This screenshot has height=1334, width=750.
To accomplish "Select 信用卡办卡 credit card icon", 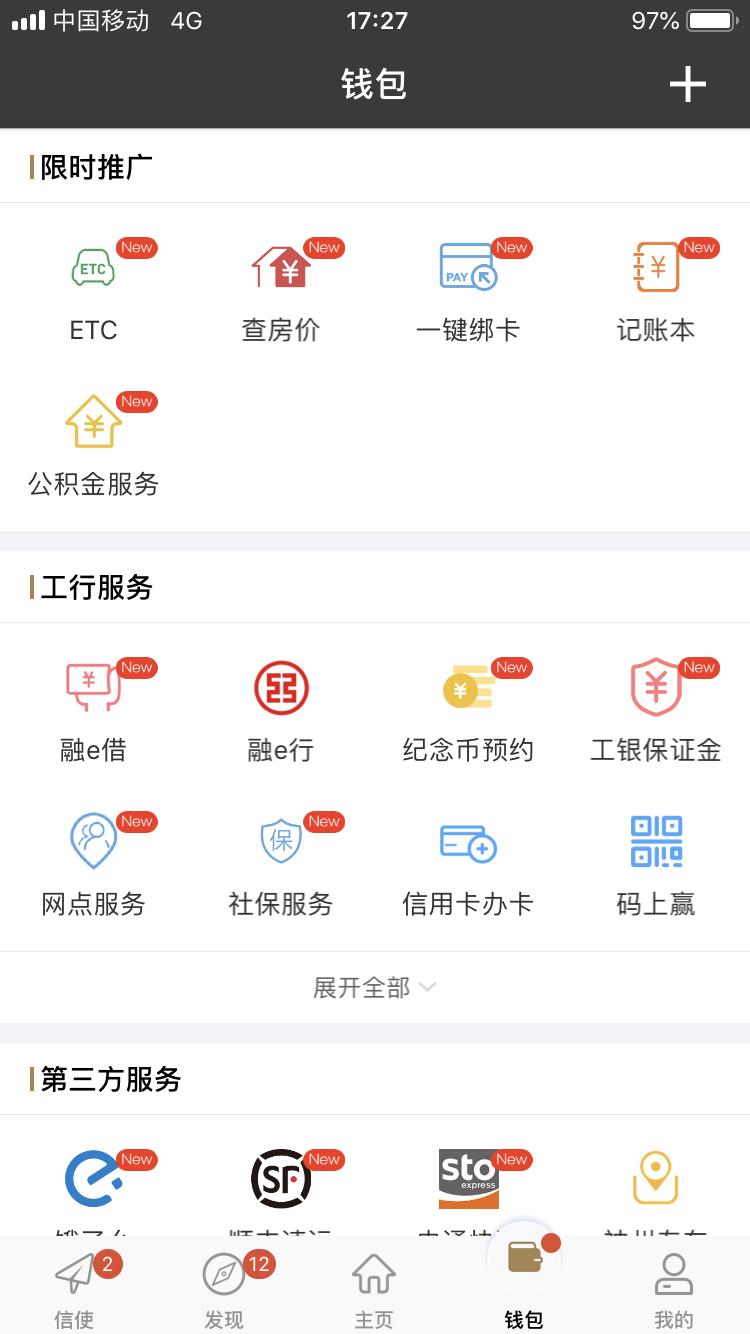I will point(468,841).
